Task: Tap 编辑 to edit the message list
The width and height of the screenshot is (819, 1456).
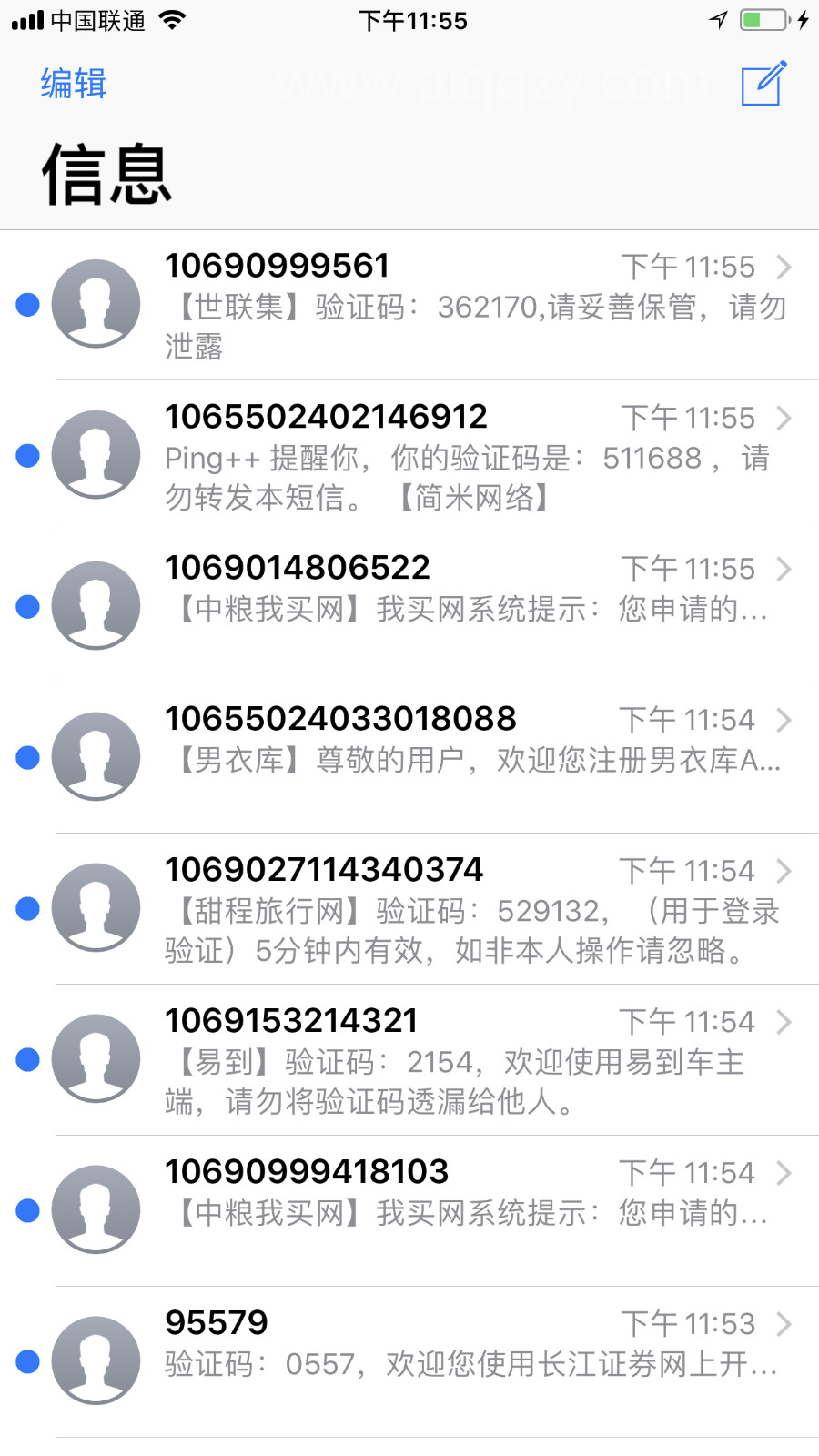Action: point(74,84)
